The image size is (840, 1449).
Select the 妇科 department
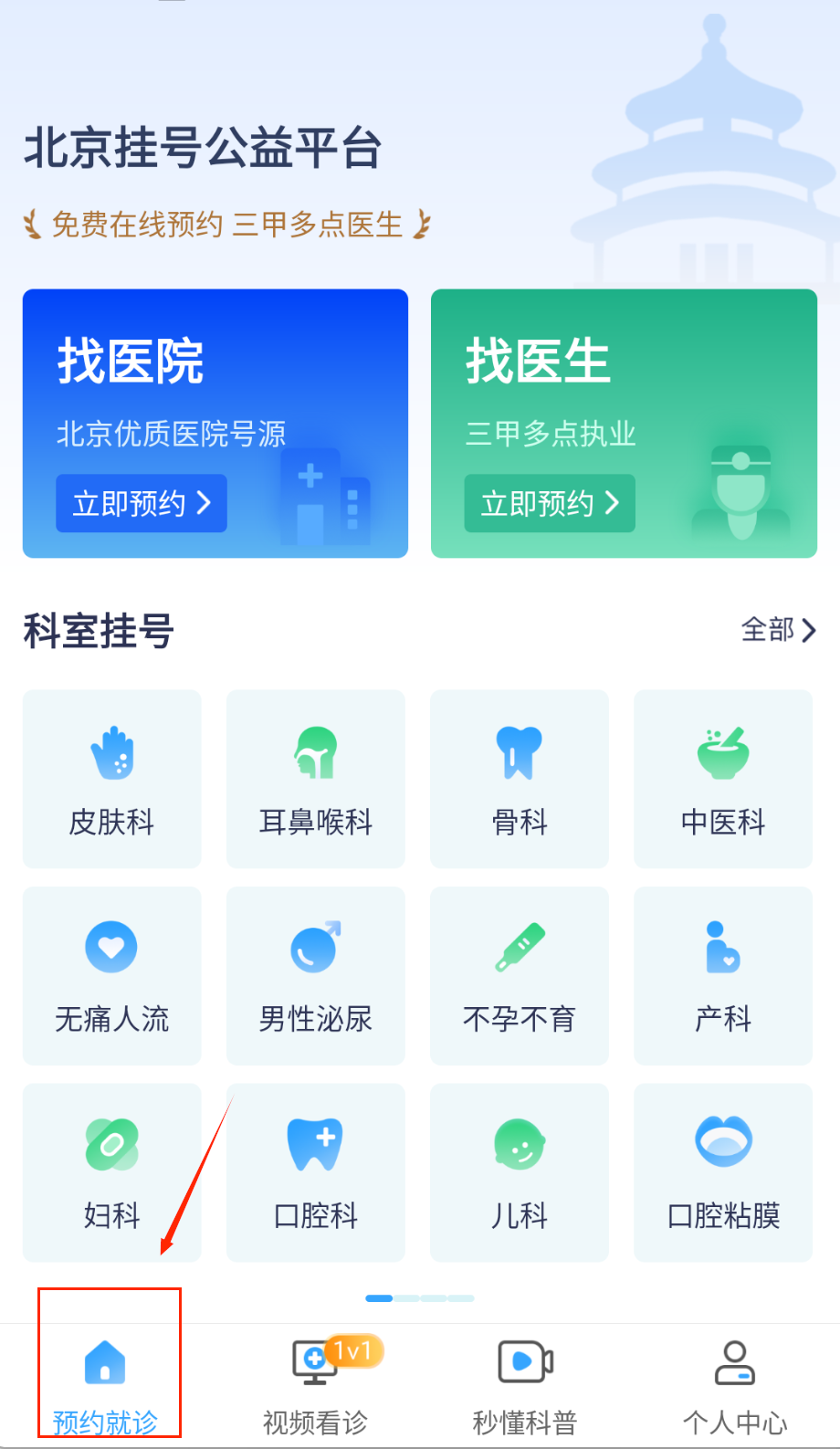[111, 1172]
